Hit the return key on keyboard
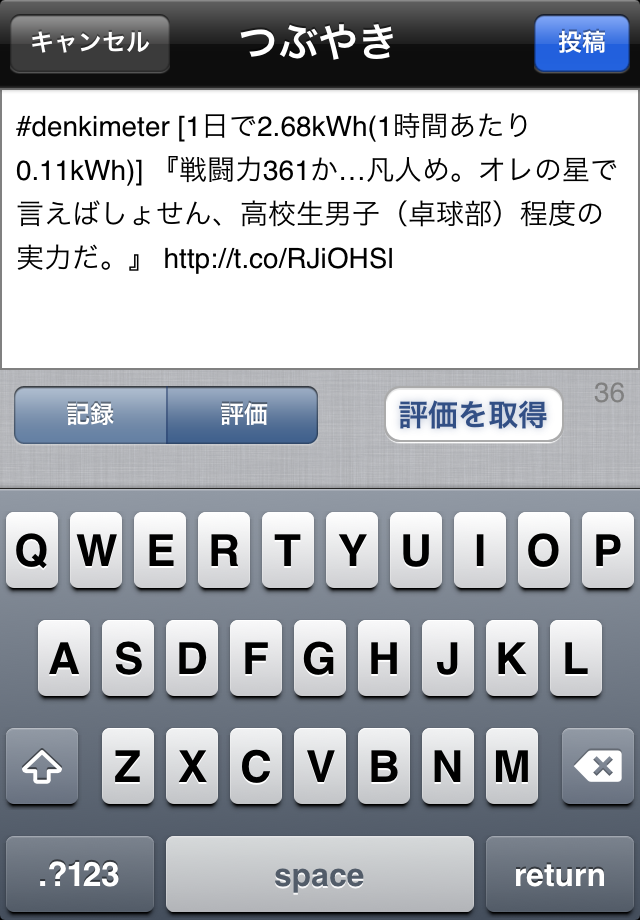Screen dimensions: 640x920 coord(559,875)
